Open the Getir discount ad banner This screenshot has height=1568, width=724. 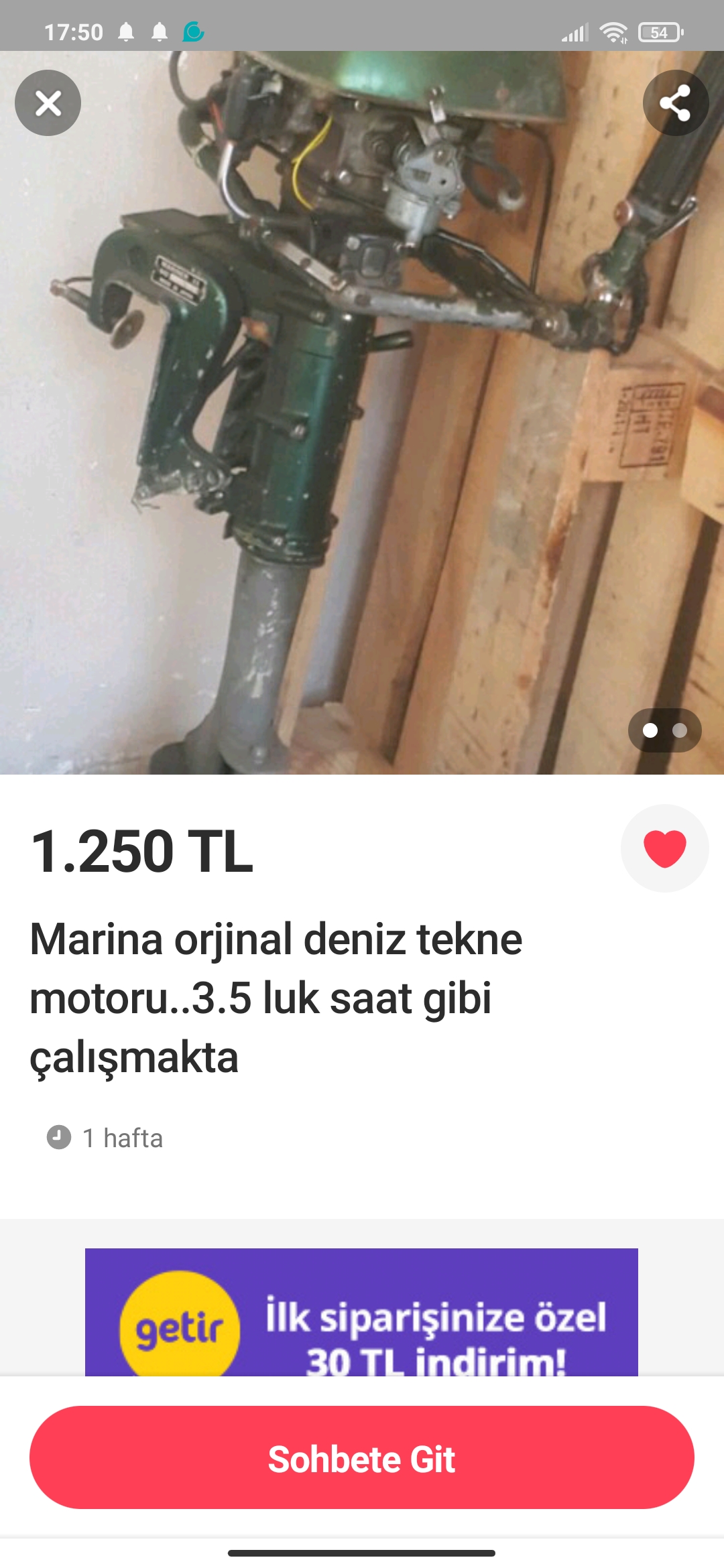(x=361, y=1312)
